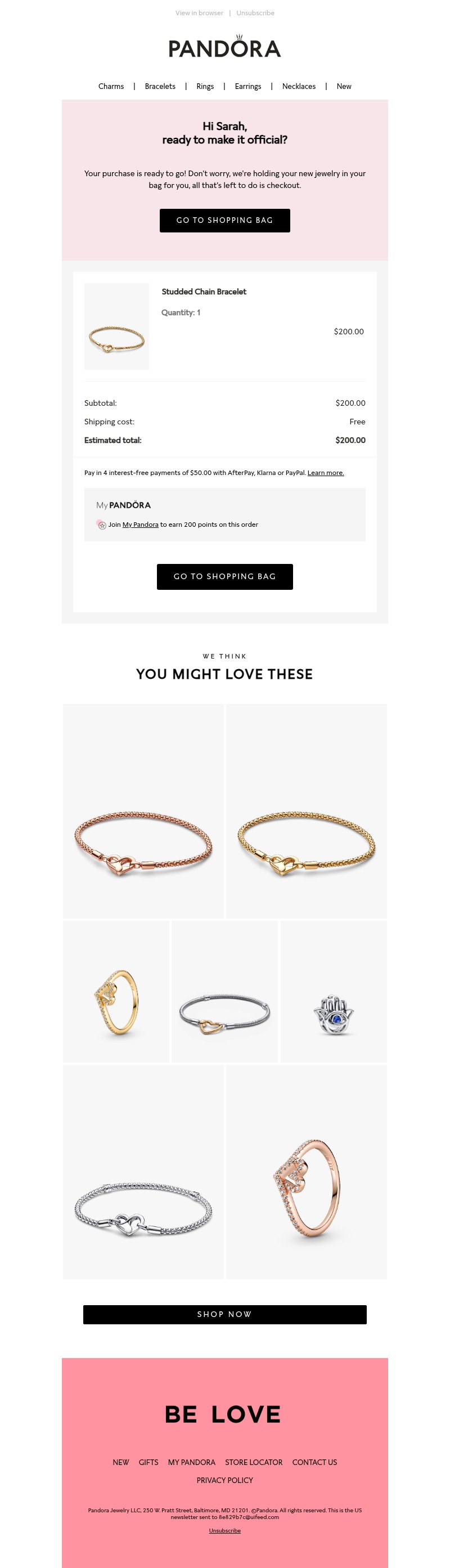Open the Privacy Policy link
Image resolution: width=450 pixels, height=1568 pixels.
224,1480
